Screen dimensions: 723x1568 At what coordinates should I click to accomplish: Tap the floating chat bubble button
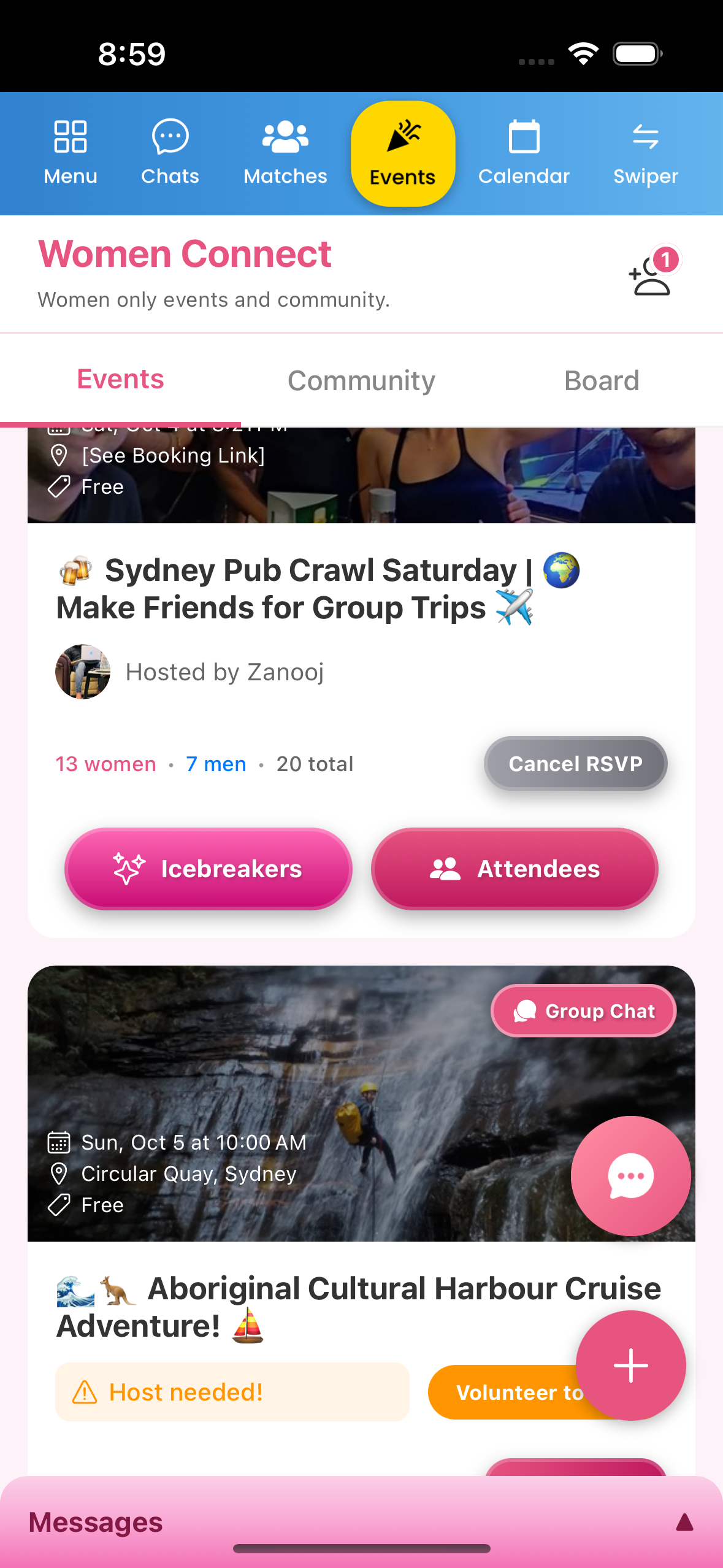tap(630, 1175)
